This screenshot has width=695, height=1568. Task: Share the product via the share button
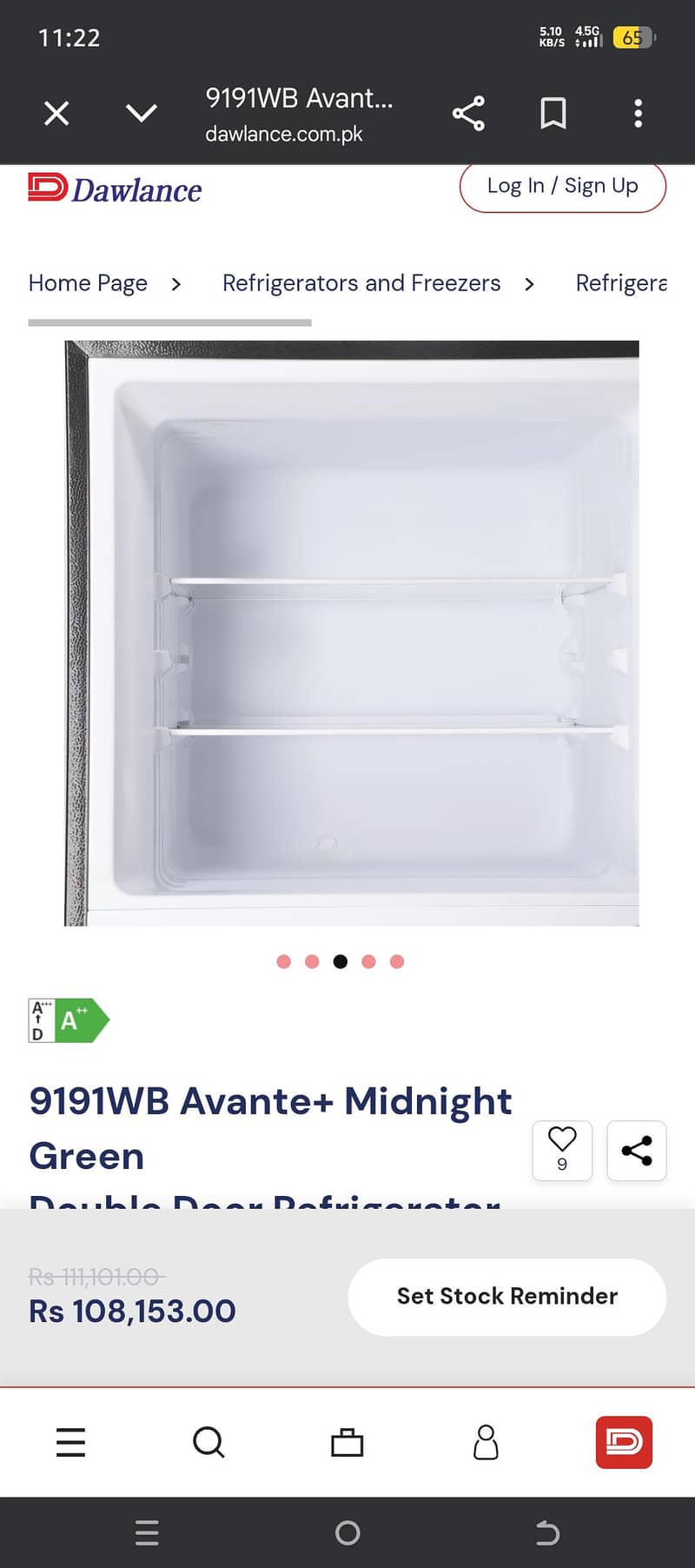tap(637, 1150)
